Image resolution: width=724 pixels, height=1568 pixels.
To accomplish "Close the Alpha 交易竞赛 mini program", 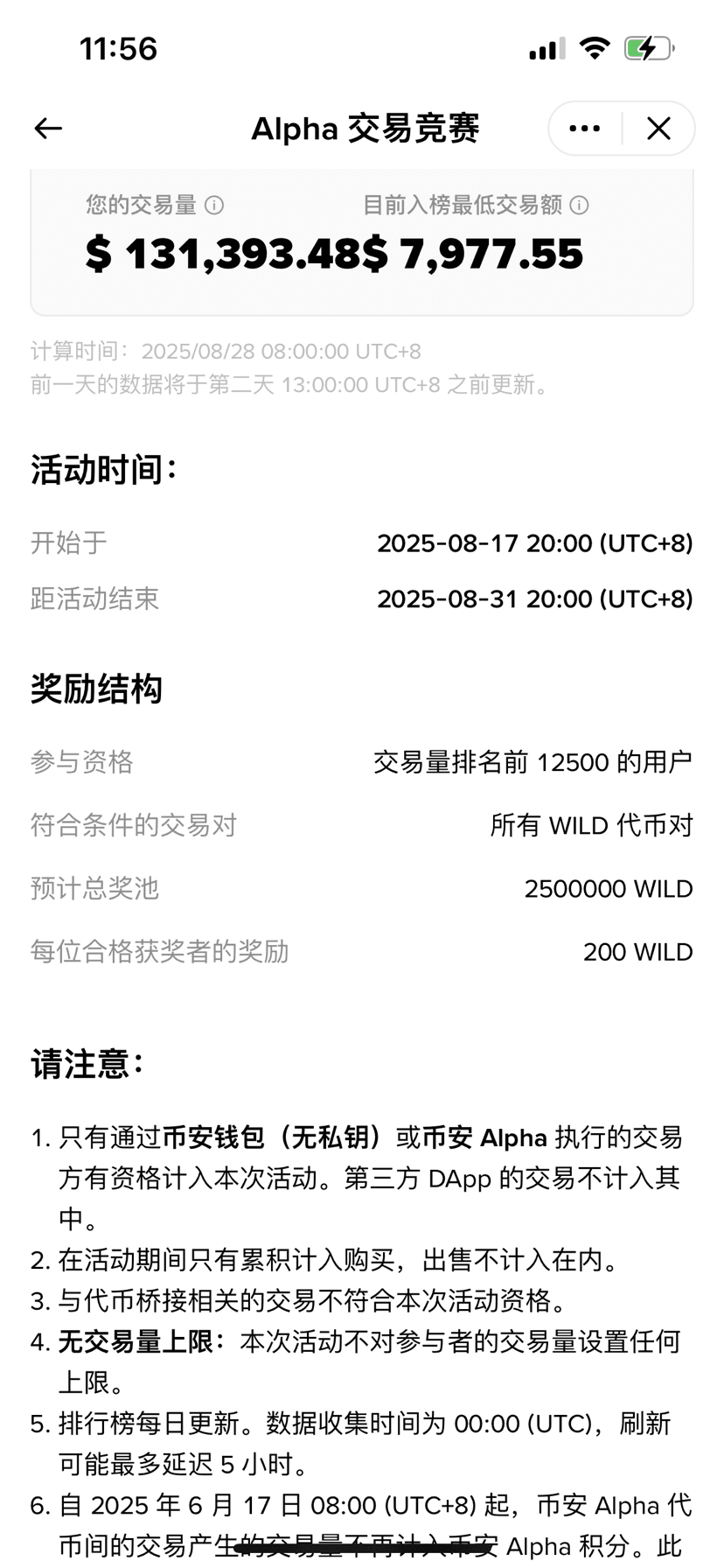I will coord(658,129).
